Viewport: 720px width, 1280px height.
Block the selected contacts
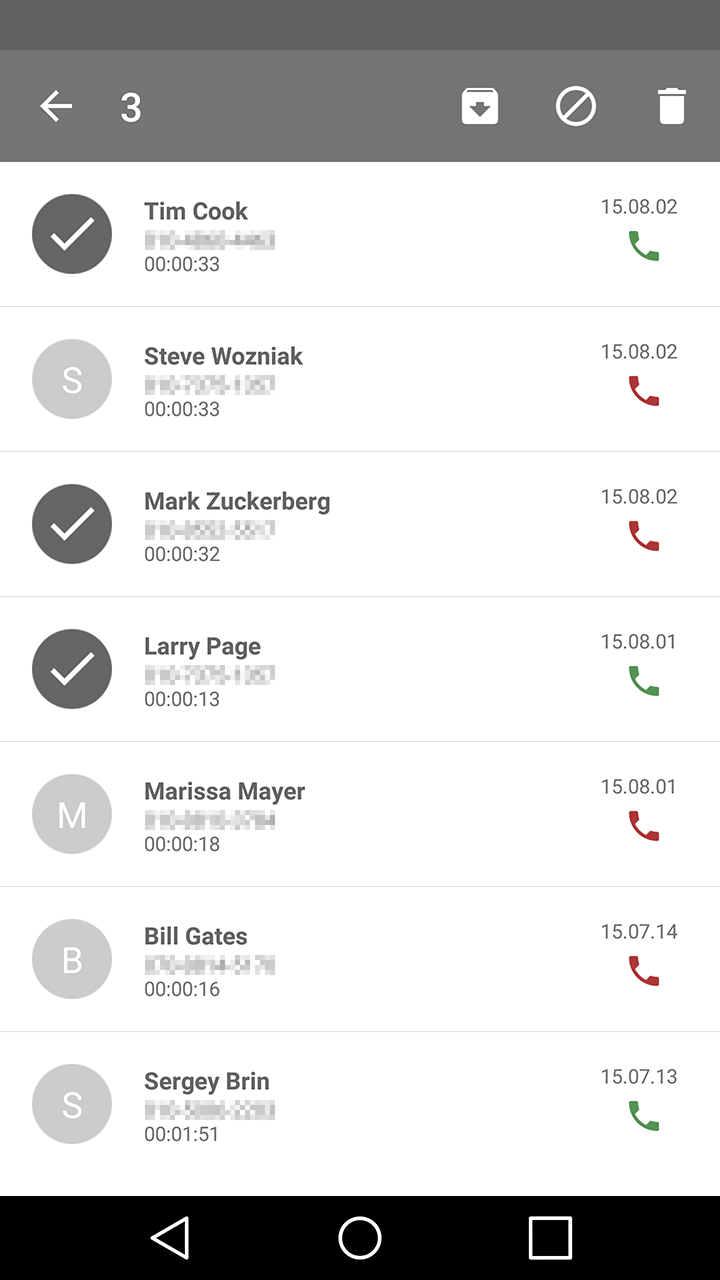coord(576,105)
